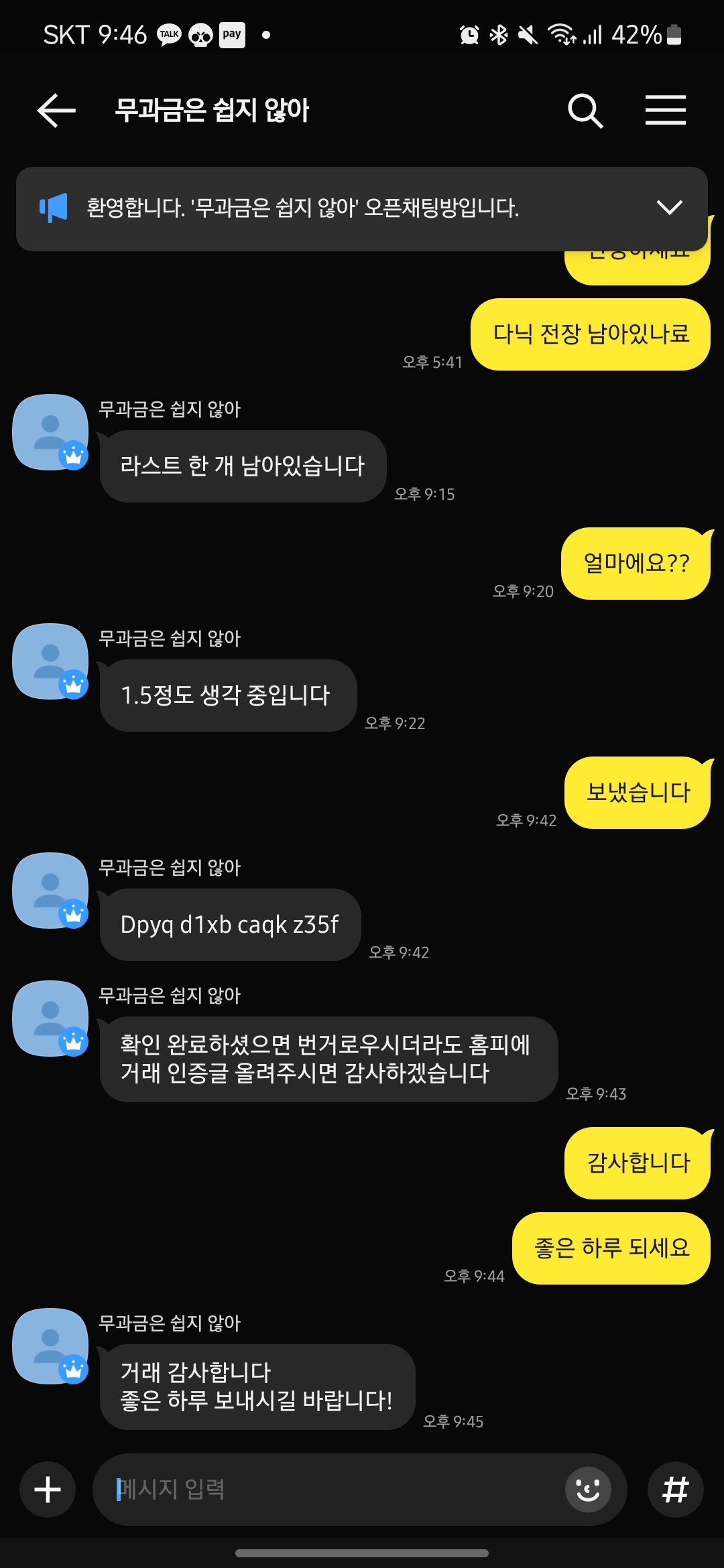724x1568 pixels.
Task: Open the plus attachment menu
Action: click(48, 1490)
